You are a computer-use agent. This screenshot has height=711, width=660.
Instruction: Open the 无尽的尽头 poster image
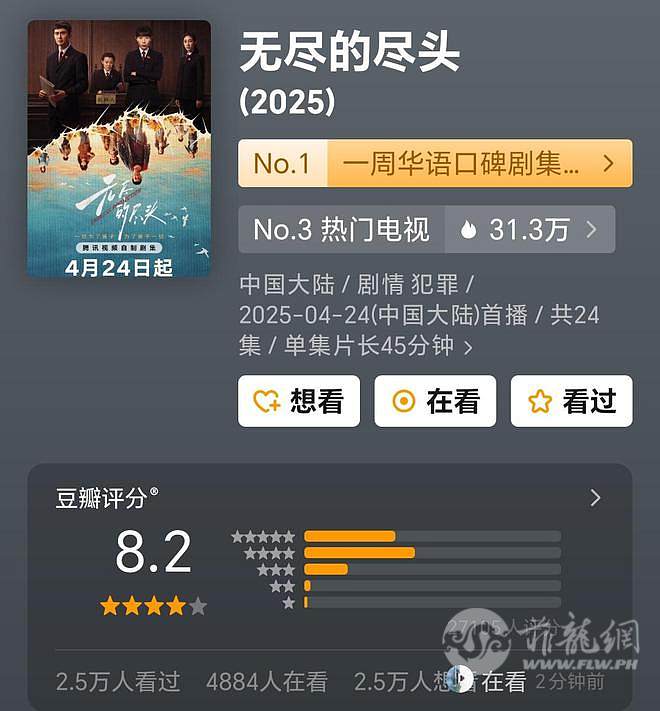(119, 148)
